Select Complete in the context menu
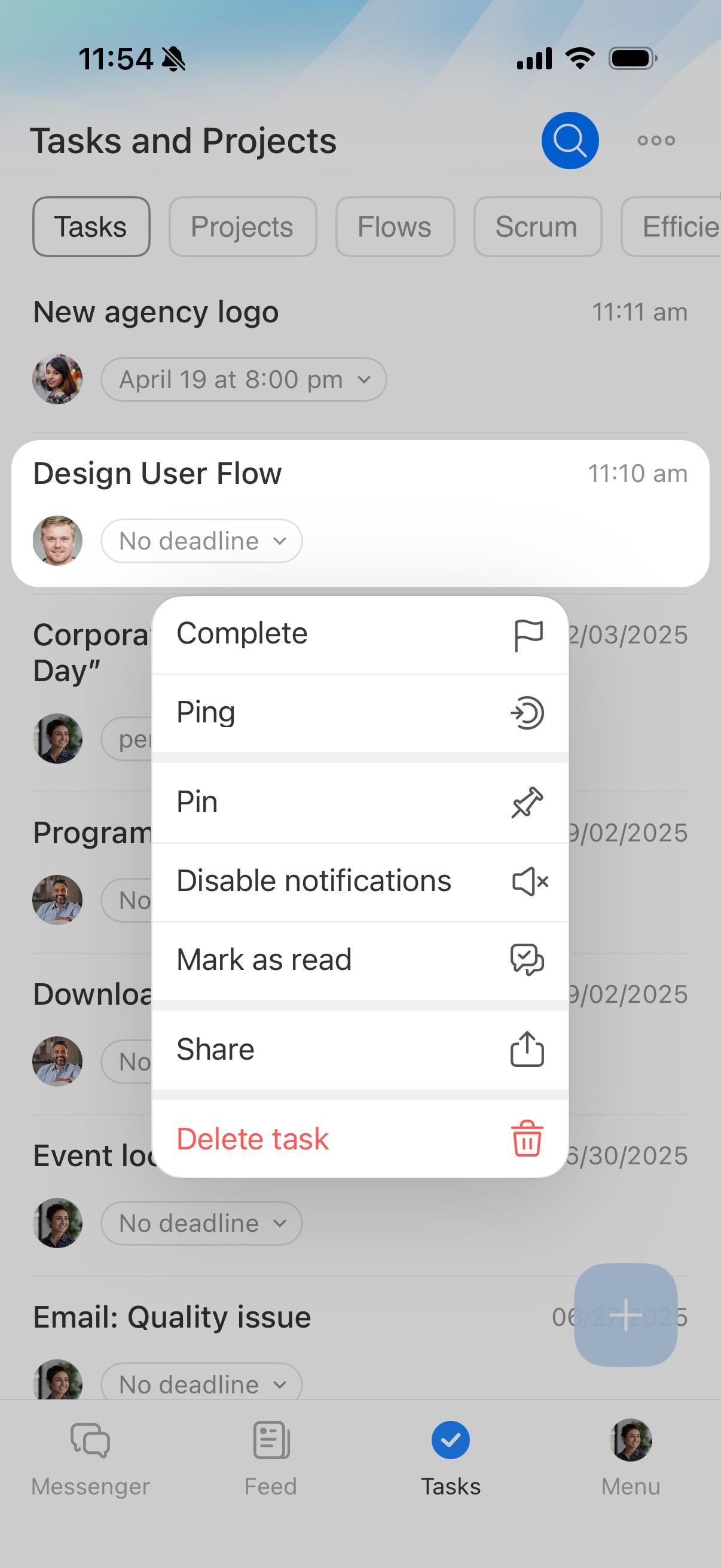Screen dimensions: 721x1568 359,634
